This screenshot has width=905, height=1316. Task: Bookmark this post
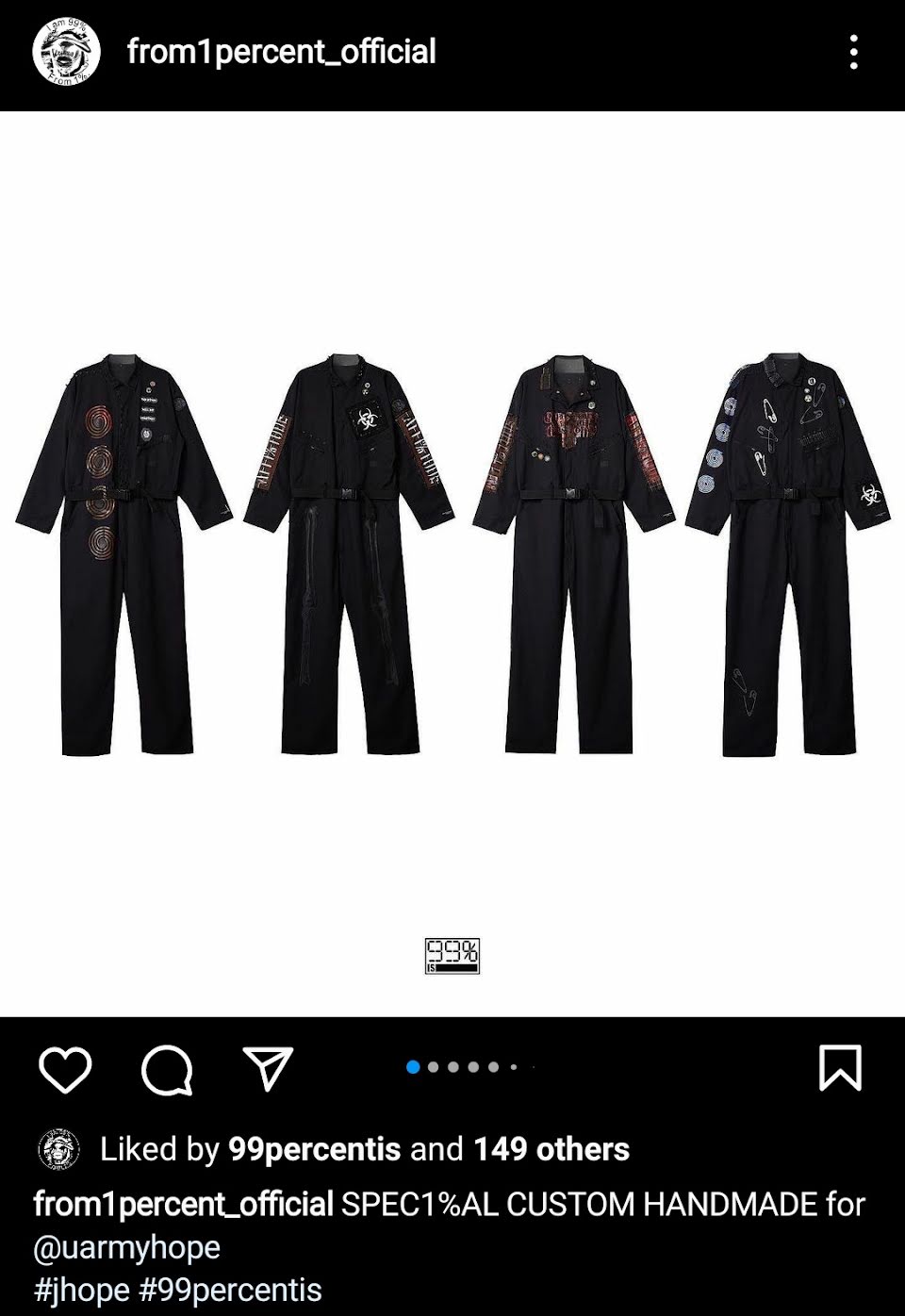[x=839, y=1069]
